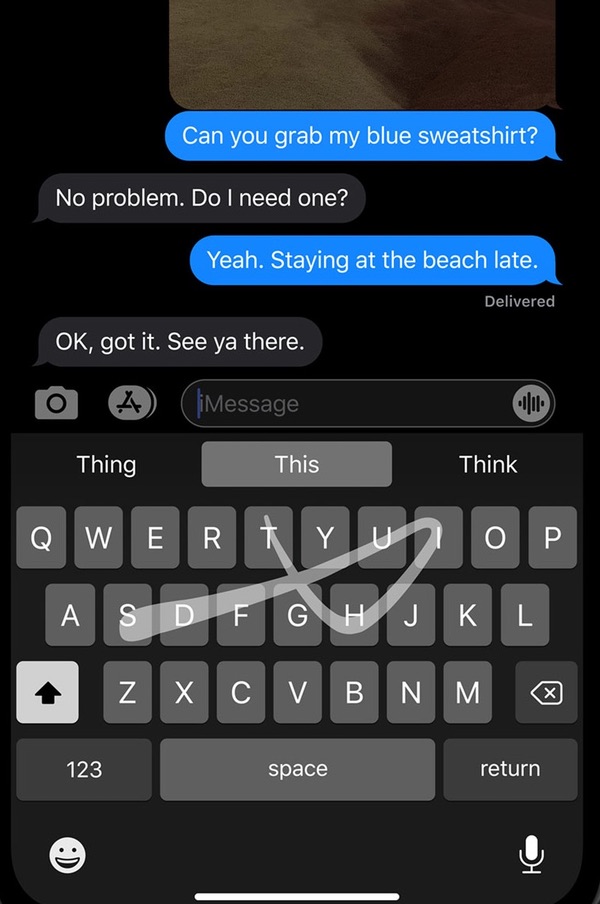Type the letter Q key
Screen dimensions: 600x904
(x=41, y=538)
